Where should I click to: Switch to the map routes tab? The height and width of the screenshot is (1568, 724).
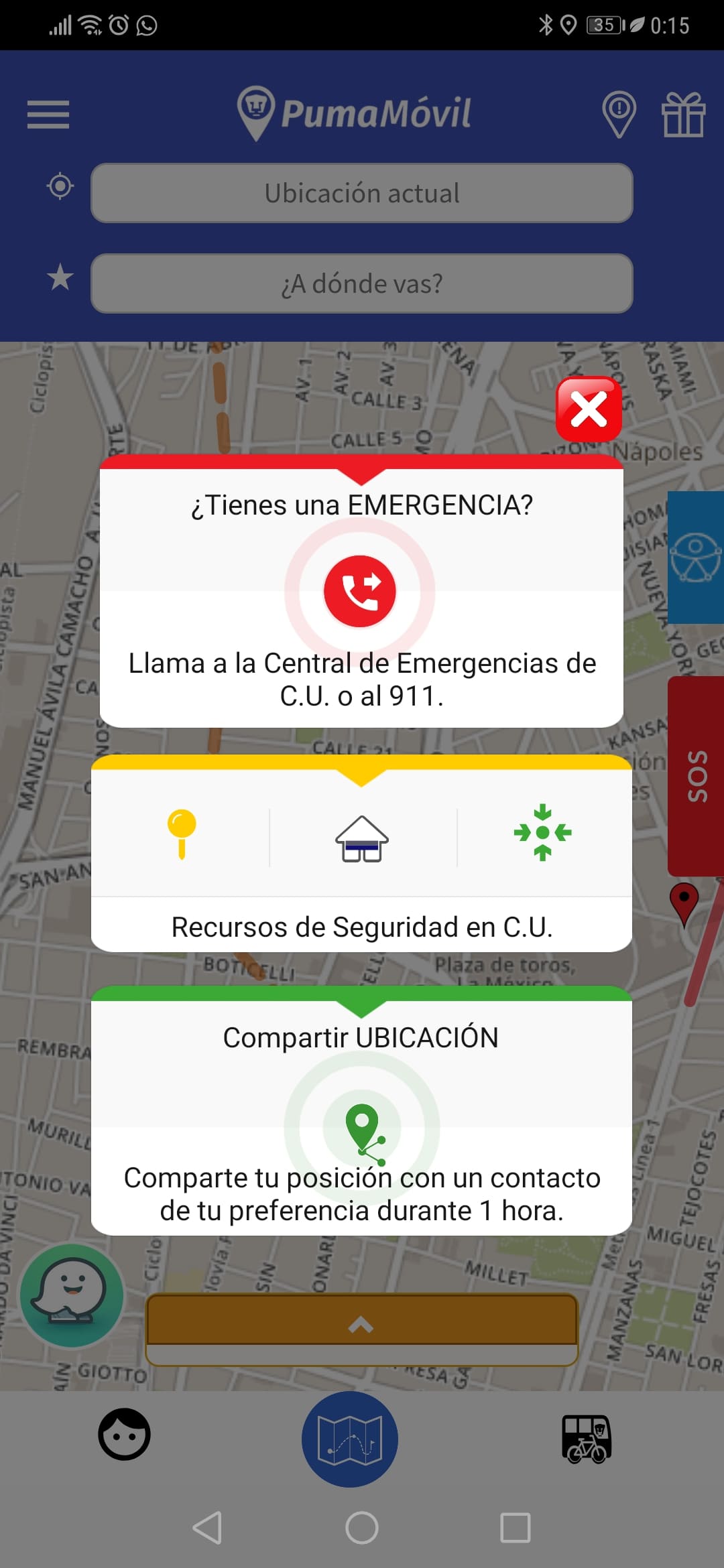(349, 1439)
